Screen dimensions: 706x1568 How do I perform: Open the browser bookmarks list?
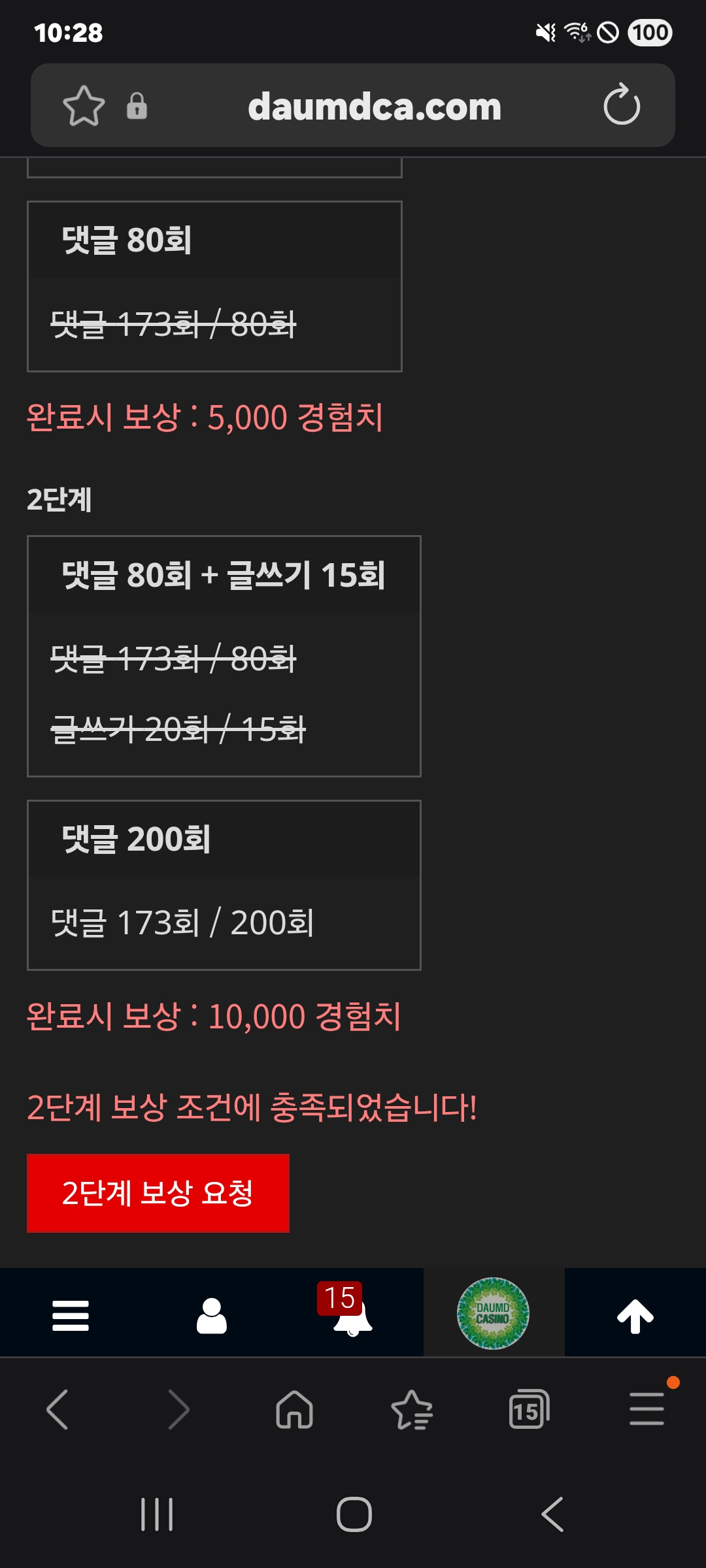click(412, 1410)
